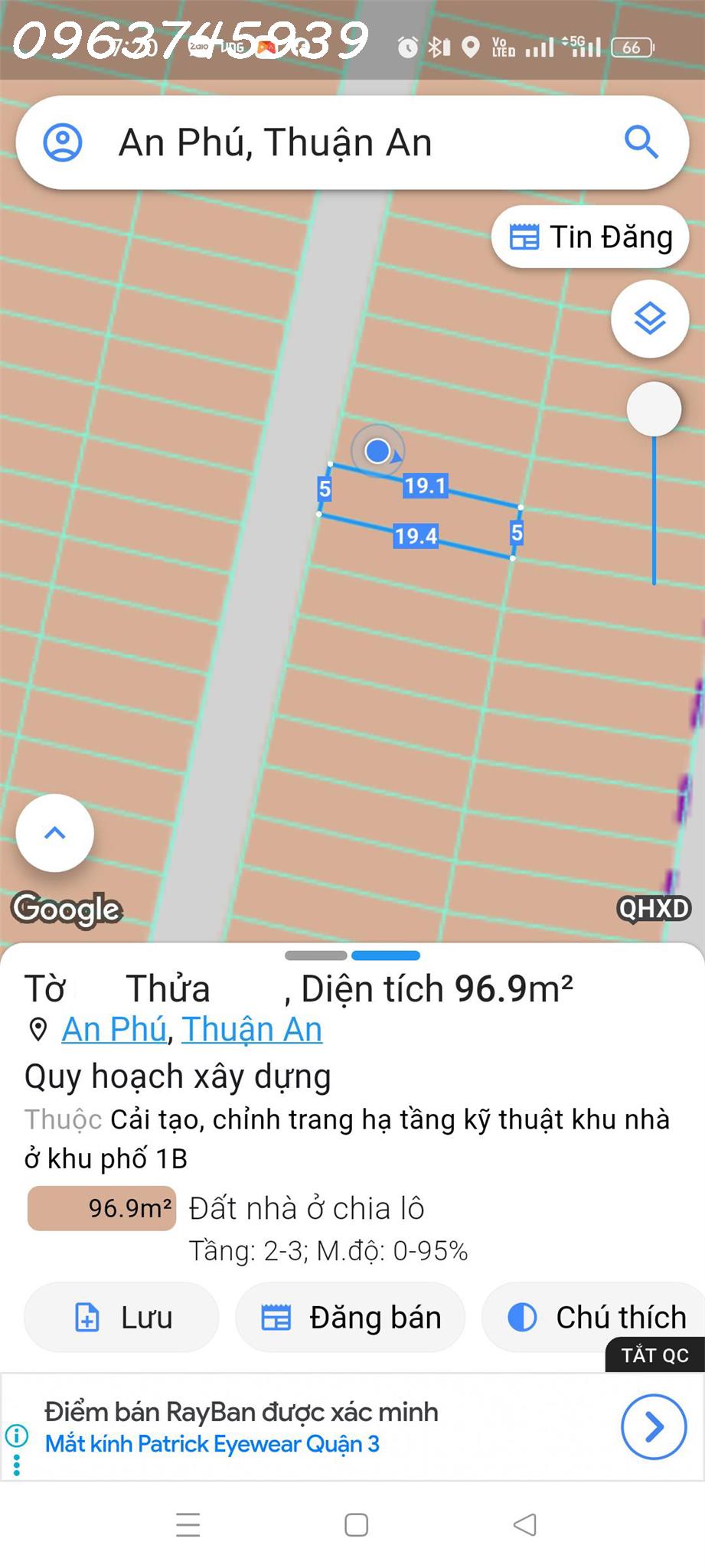Image resolution: width=705 pixels, height=1568 pixels.
Task: Open the Lưu save icon
Action: tap(86, 1317)
